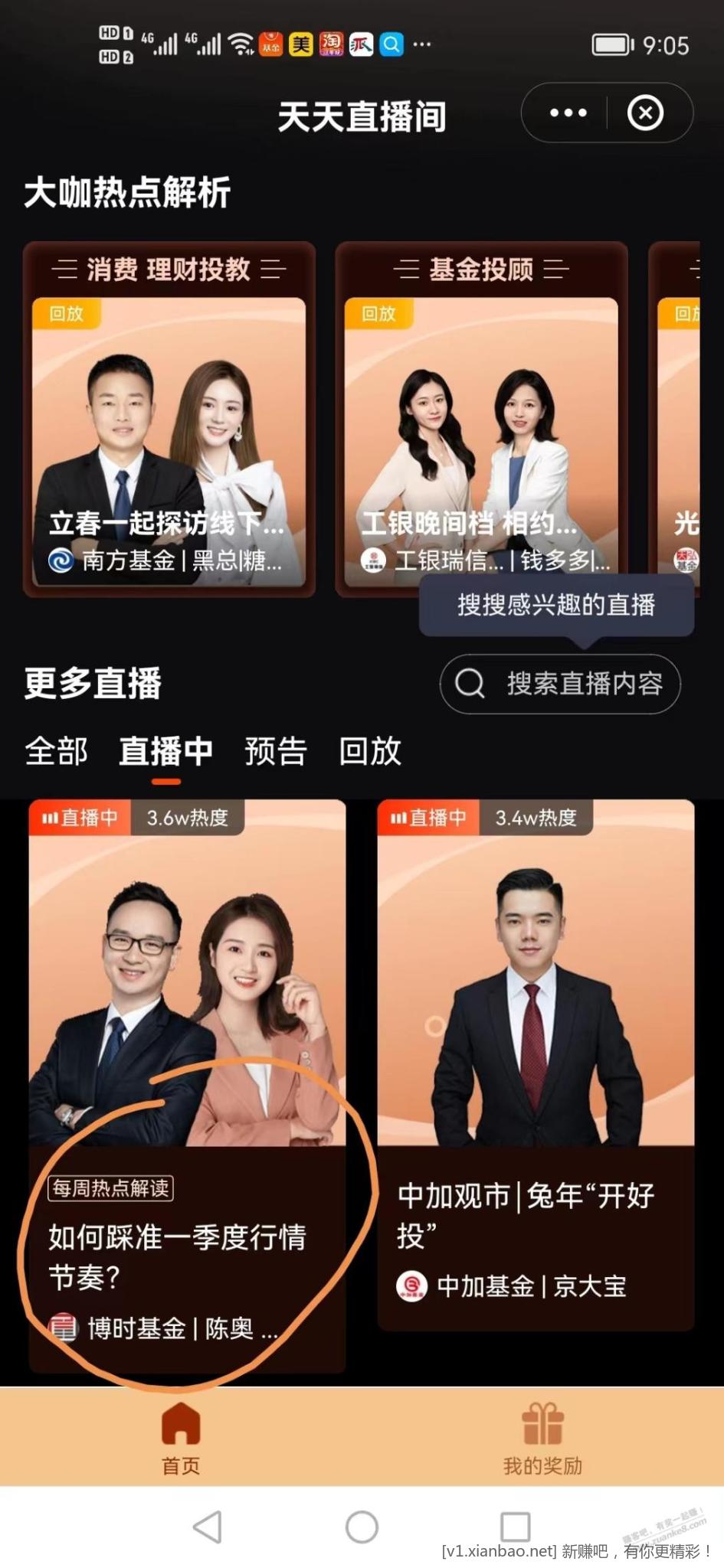Viewport: 724px width, 1568px height.
Task: Select the 直播中 tab
Action: (x=165, y=751)
